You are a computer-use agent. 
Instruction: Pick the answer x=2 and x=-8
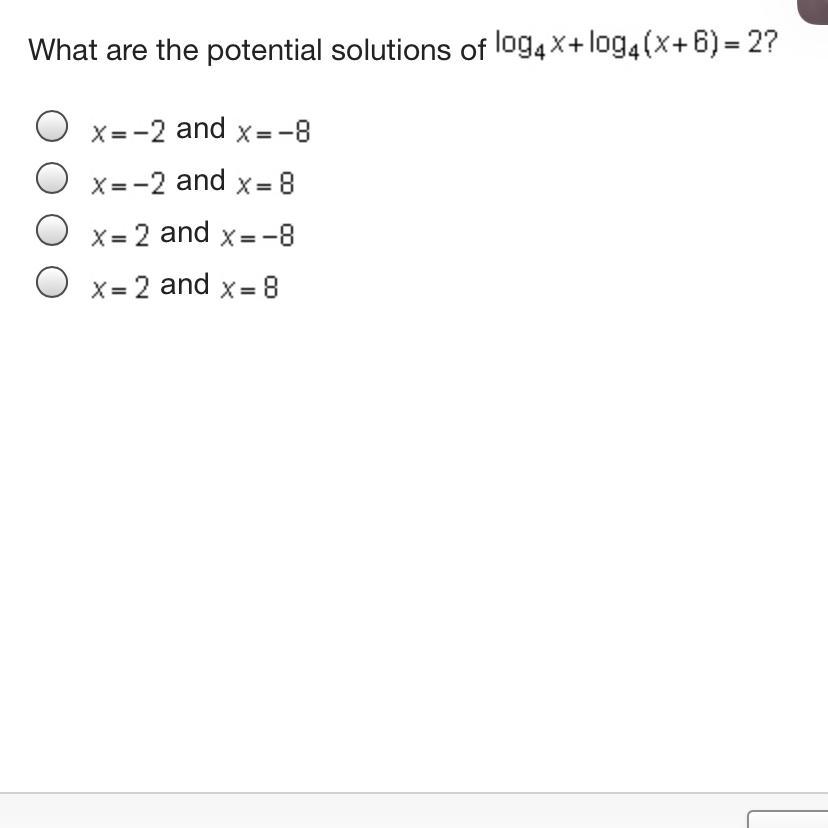pos(52,231)
